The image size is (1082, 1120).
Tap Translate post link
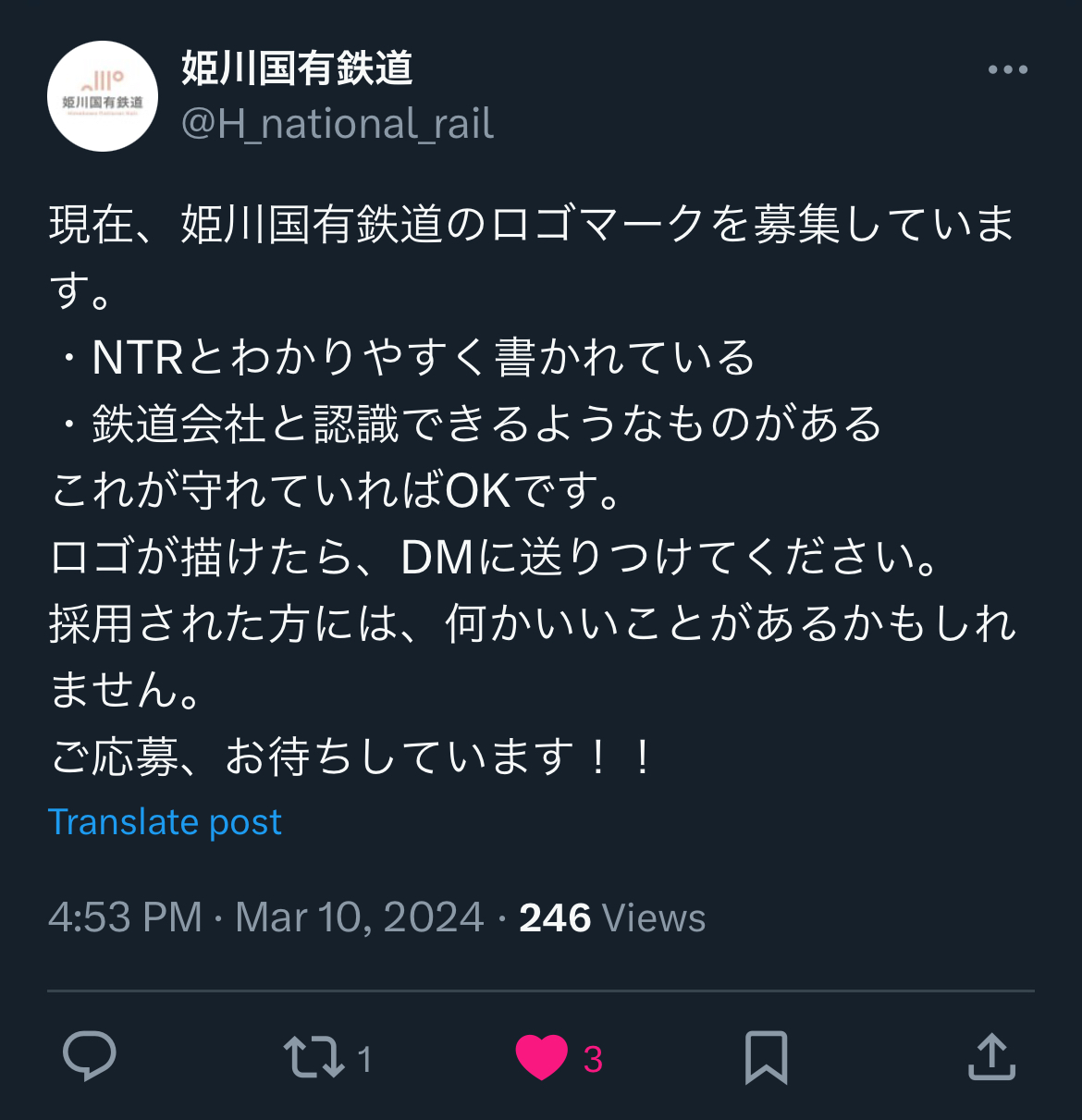(165, 822)
